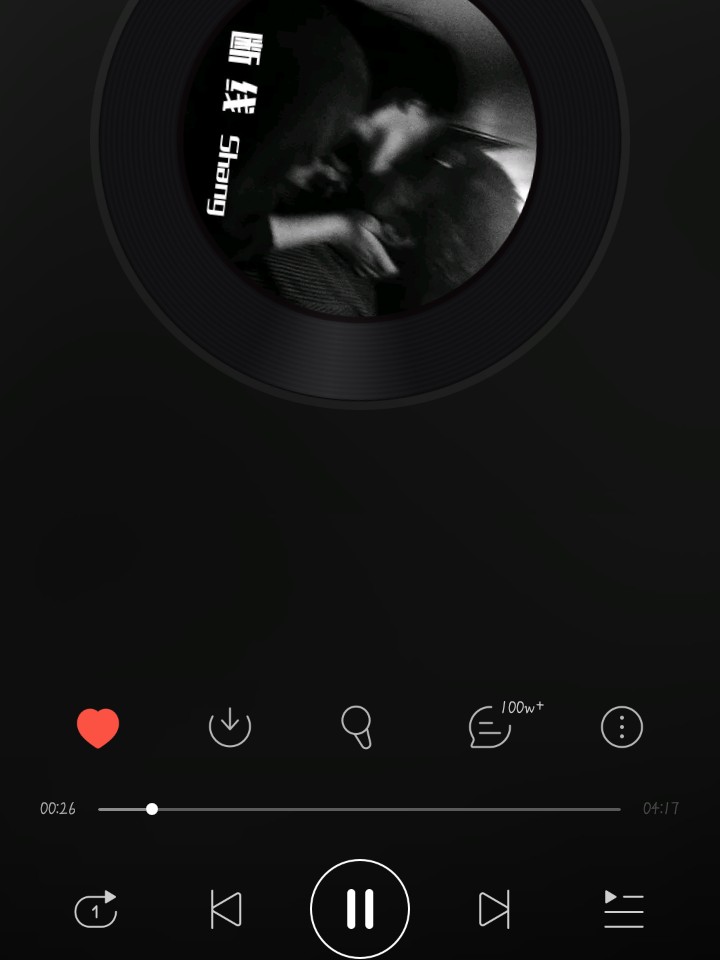Download the current song
Viewport: 720px width, 960px height.
pyautogui.click(x=229, y=727)
